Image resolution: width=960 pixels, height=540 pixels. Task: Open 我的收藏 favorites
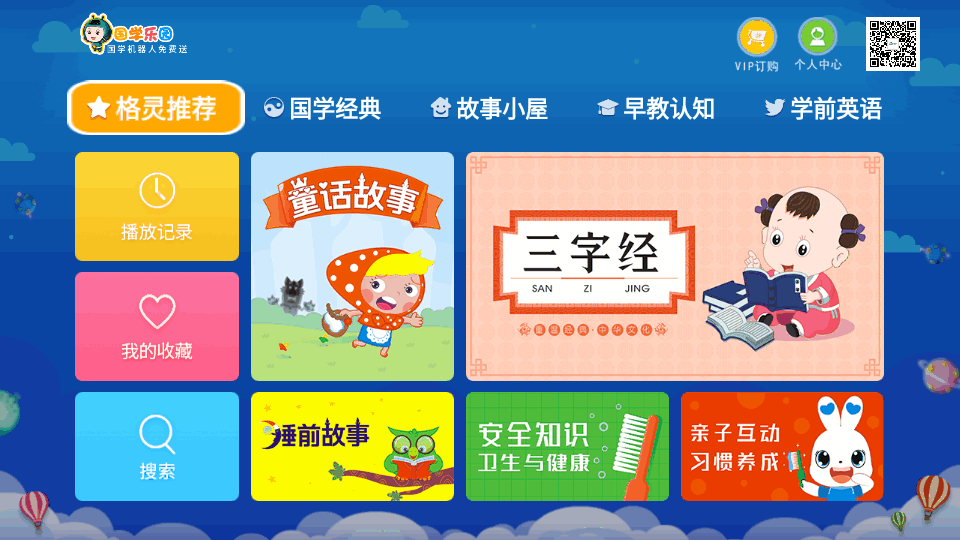[x=157, y=326]
